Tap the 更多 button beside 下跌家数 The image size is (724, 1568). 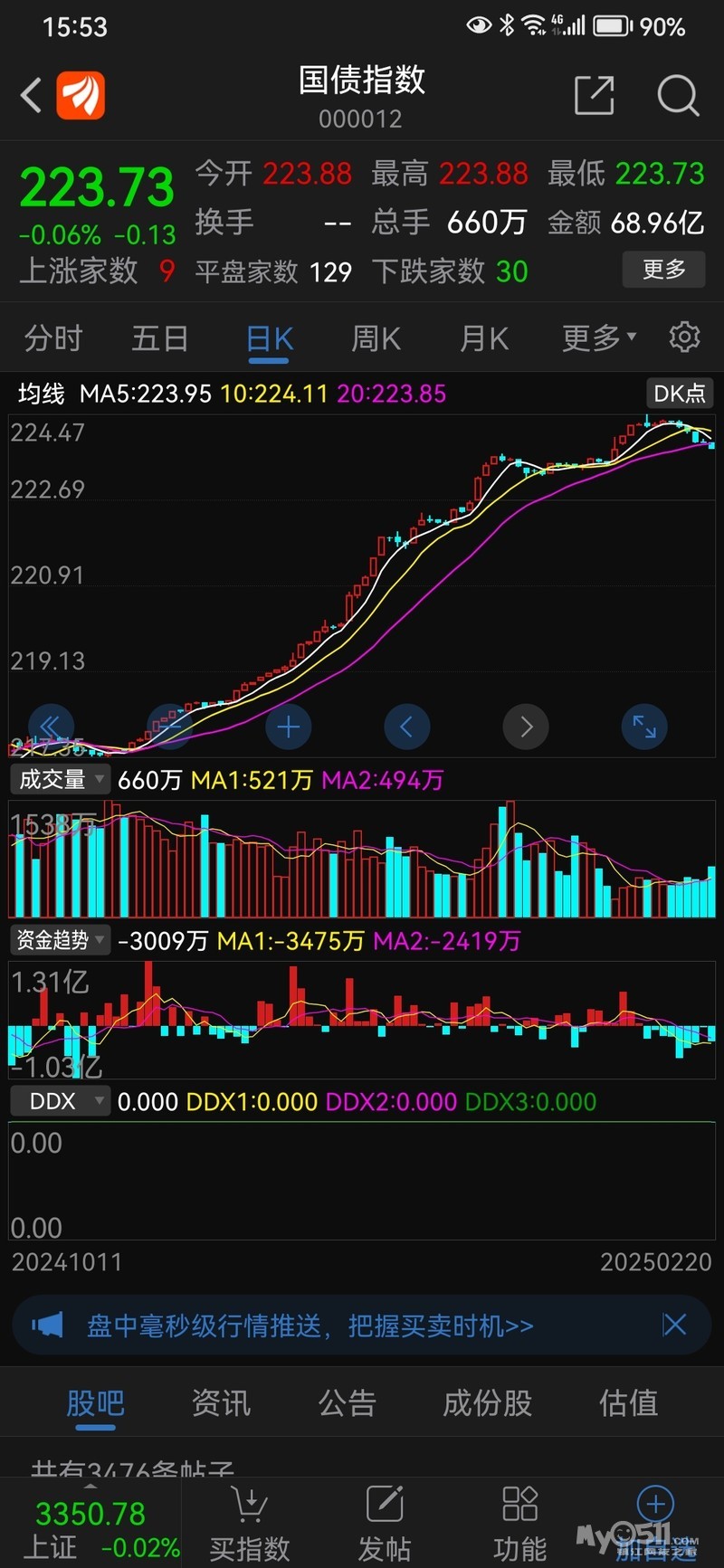pos(663,270)
